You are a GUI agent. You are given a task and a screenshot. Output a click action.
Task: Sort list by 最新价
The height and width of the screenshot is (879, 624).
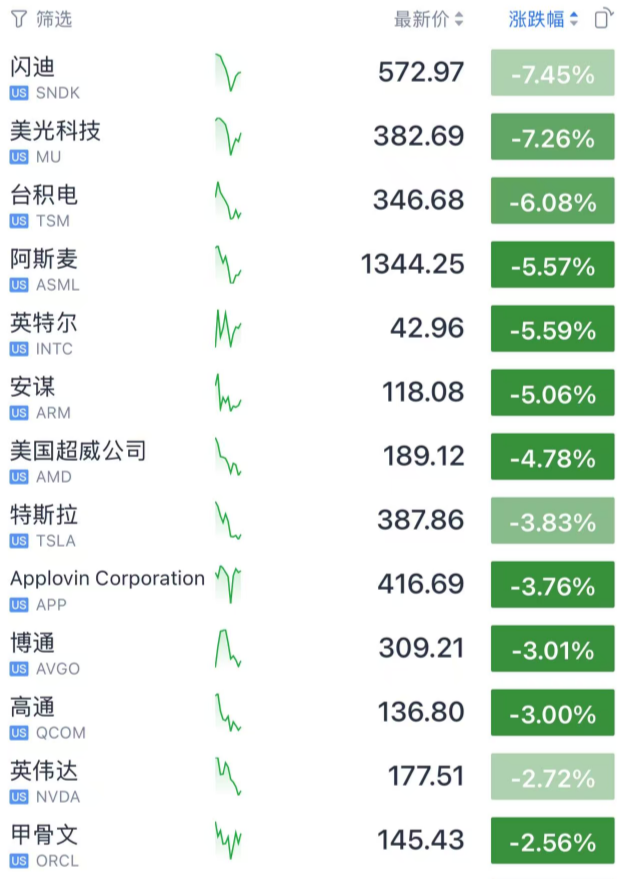(429, 19)
